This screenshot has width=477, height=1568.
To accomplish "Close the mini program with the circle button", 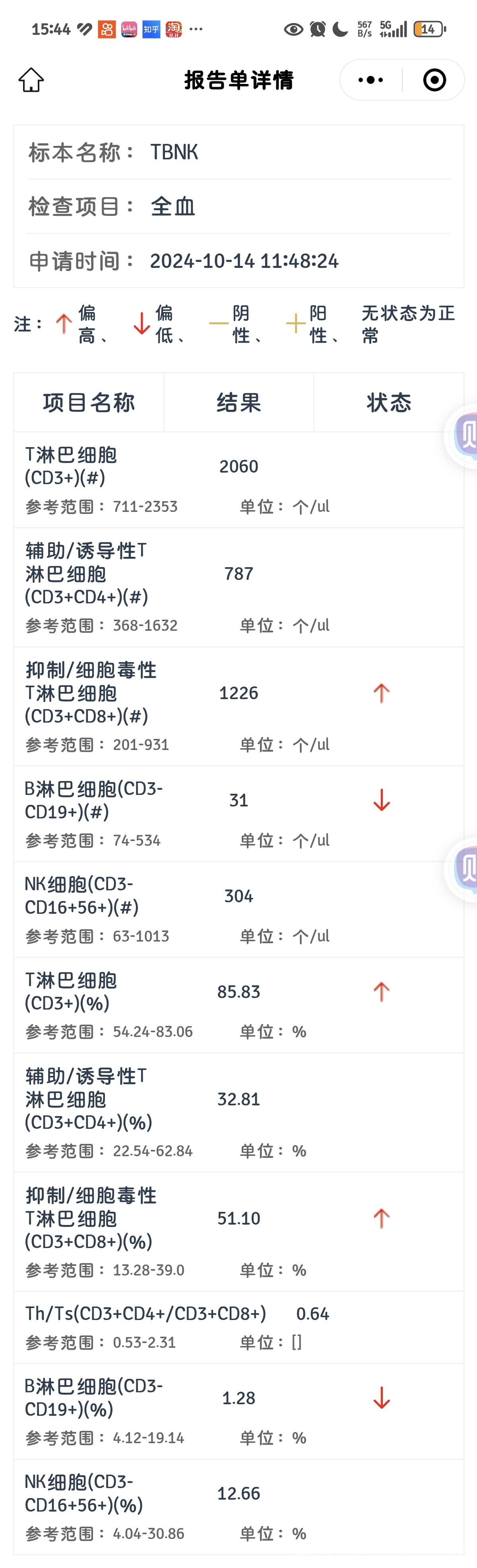I will point(434,80).
